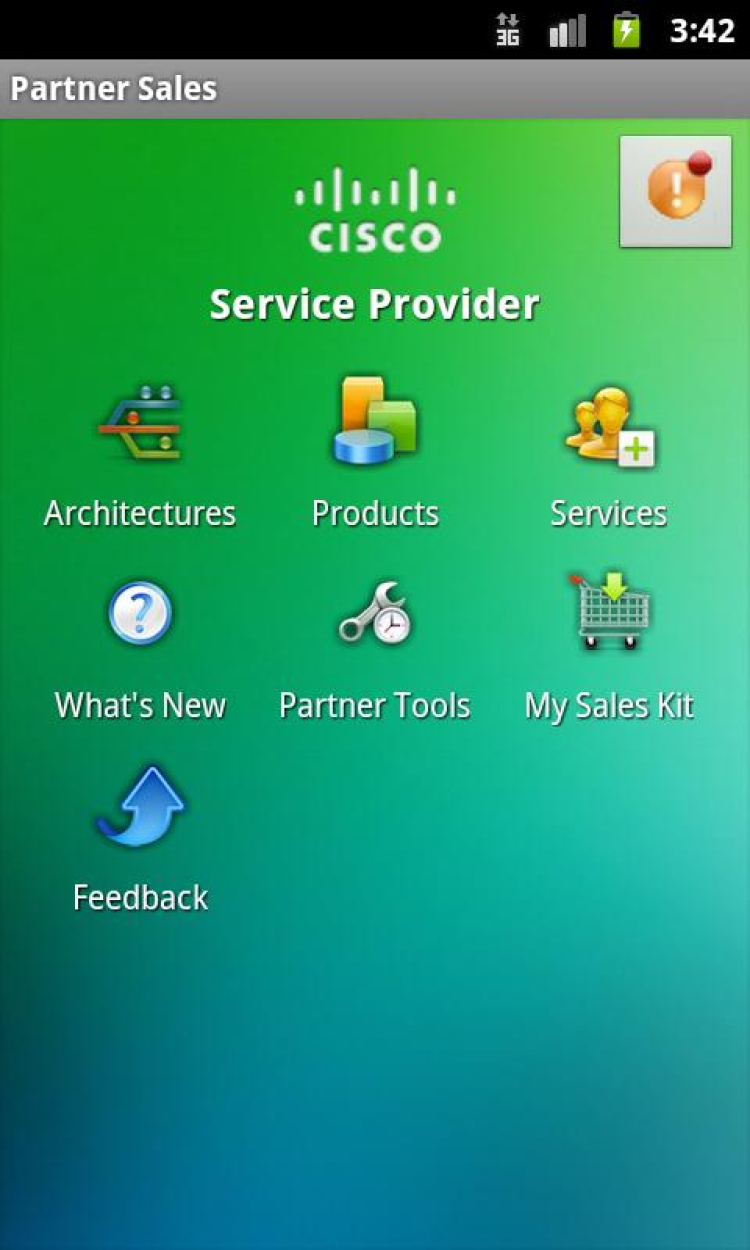Open the alert notifications button
The height and width of the screenshot is (1250, 750).
pyautogui.click(x=675, y=190)
